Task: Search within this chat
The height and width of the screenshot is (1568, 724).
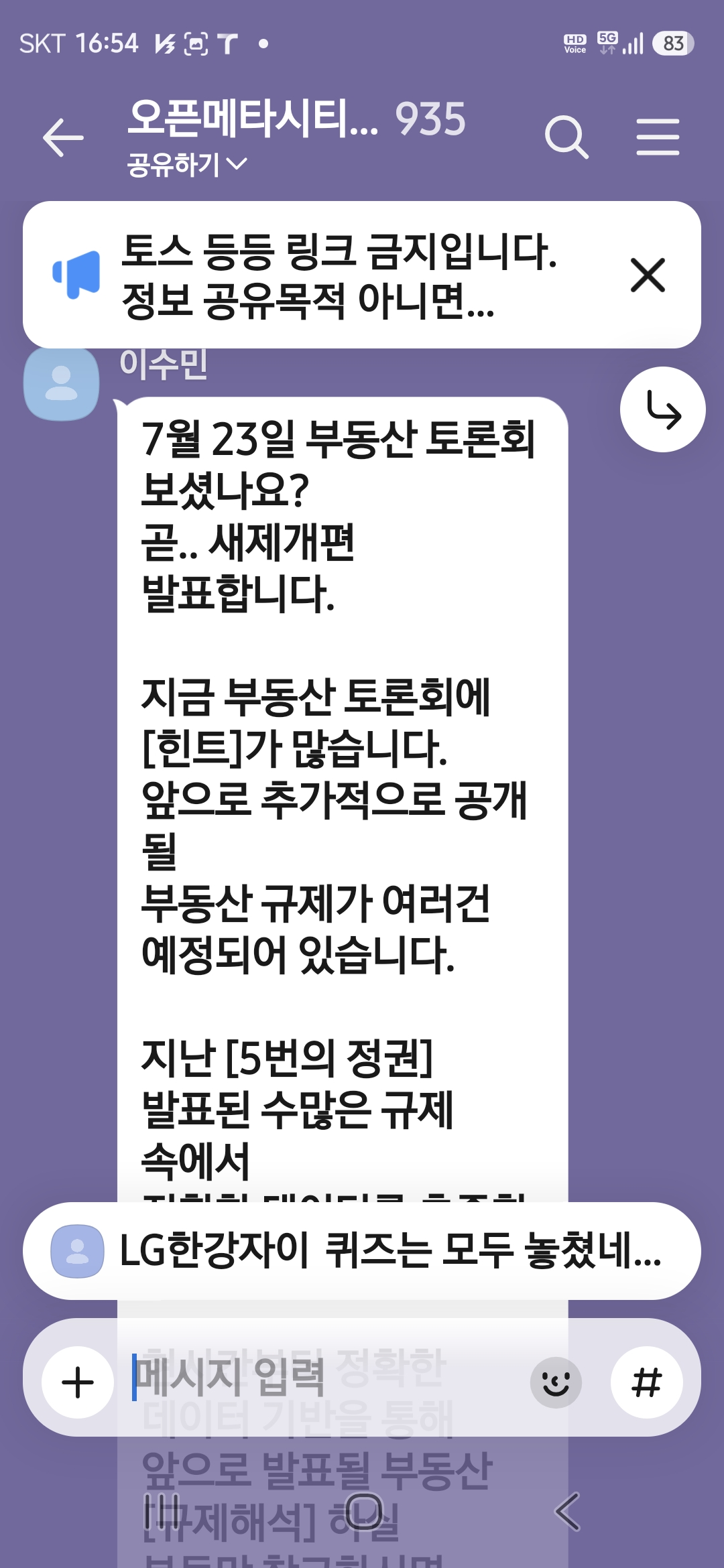Action: (566, 137)
